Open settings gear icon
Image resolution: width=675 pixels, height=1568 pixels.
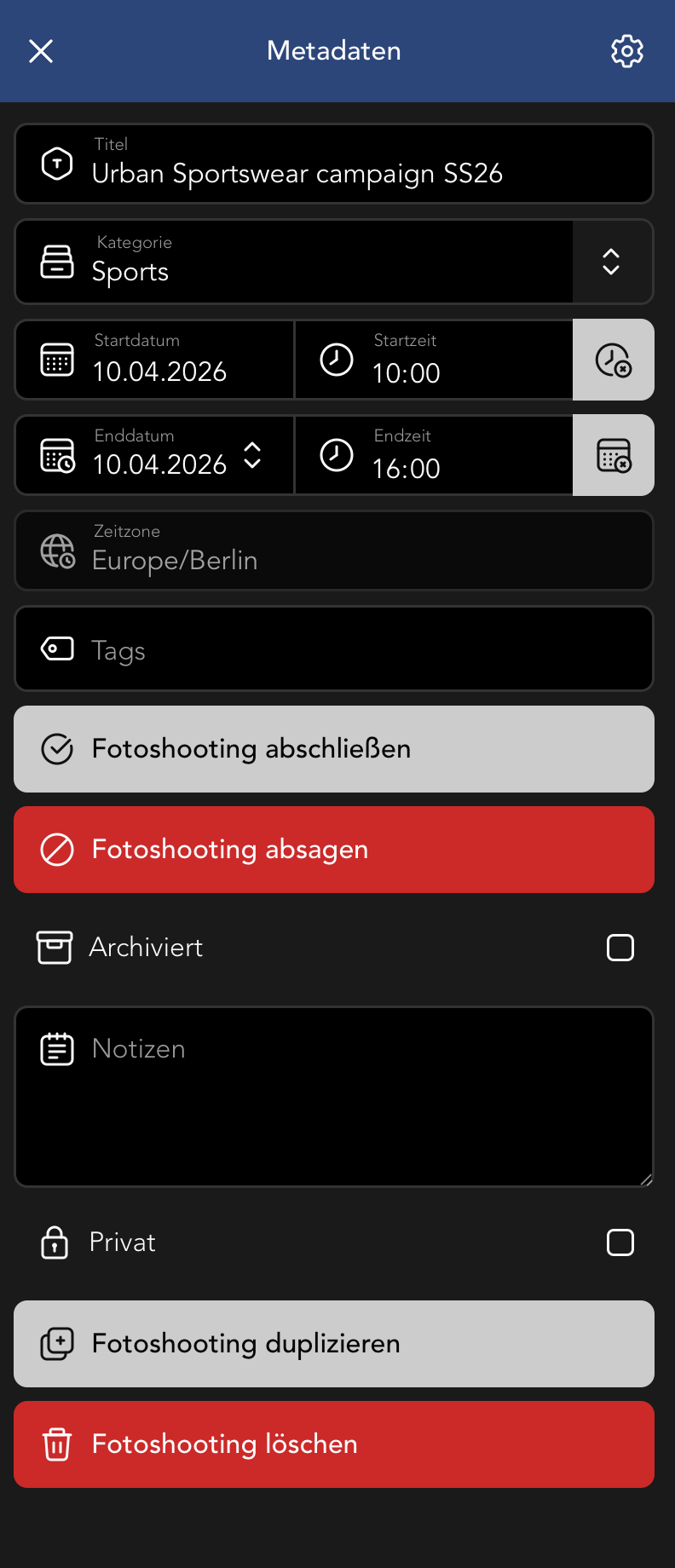click(x=627, y=51)
